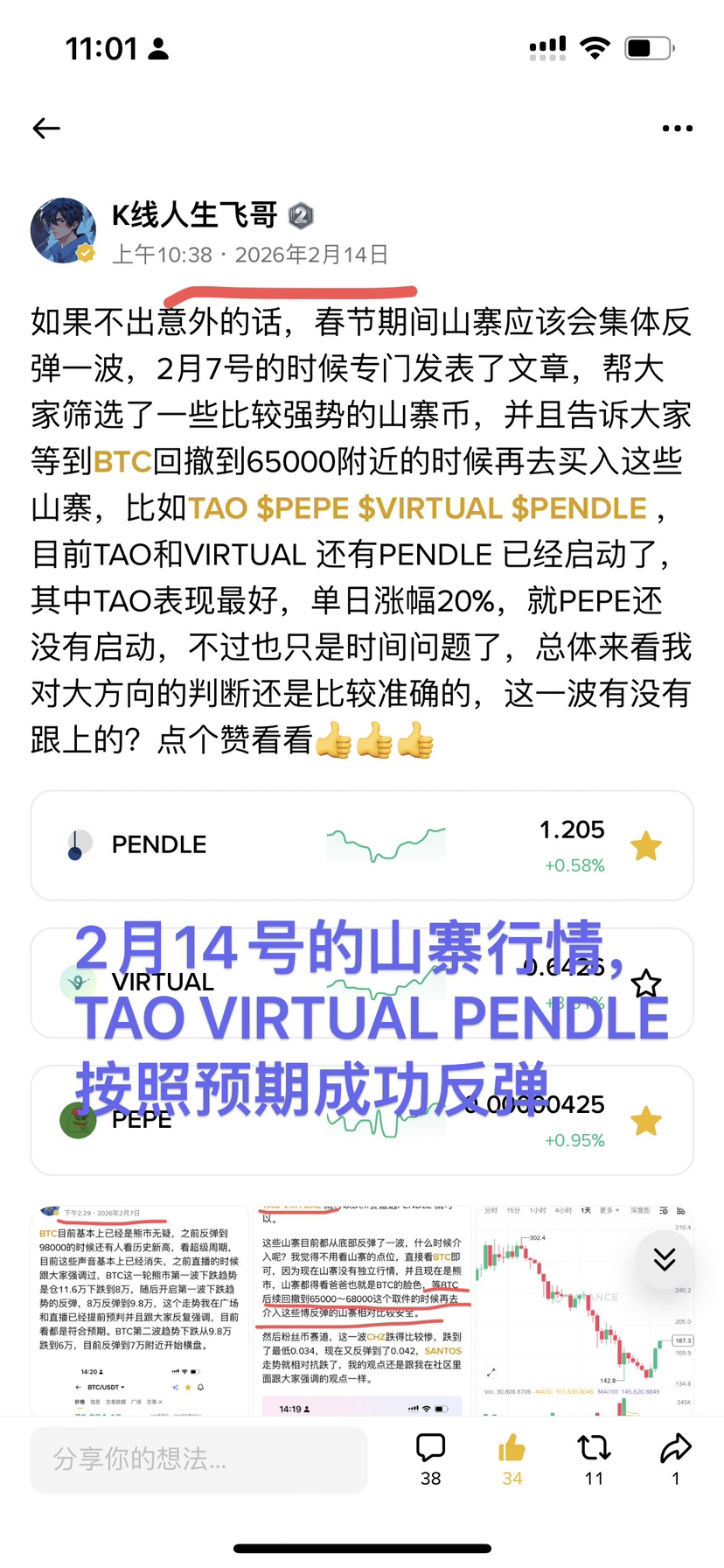
Task: View the first attached image dated 2月7日
Action: tap(139, 1310)
